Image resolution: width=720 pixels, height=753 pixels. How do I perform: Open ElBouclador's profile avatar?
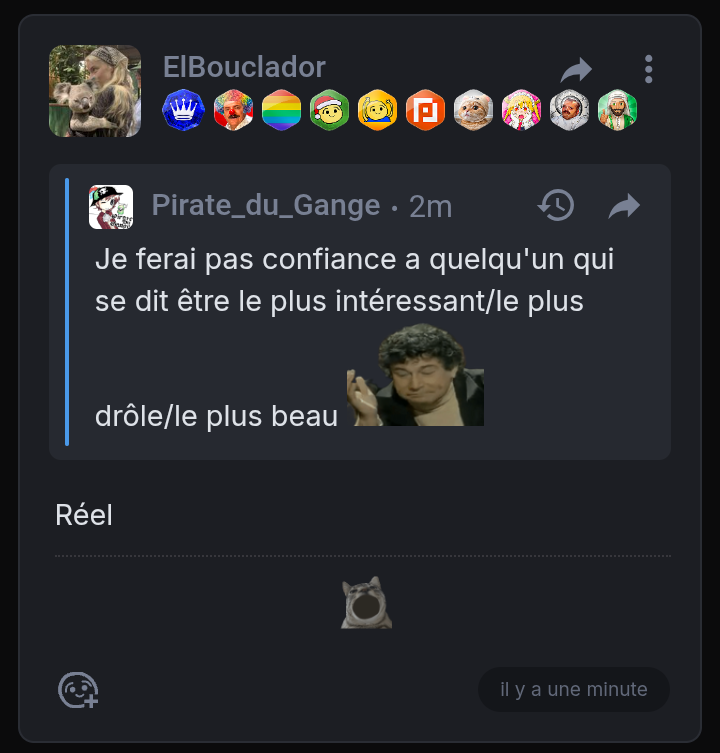pos(95,91)
